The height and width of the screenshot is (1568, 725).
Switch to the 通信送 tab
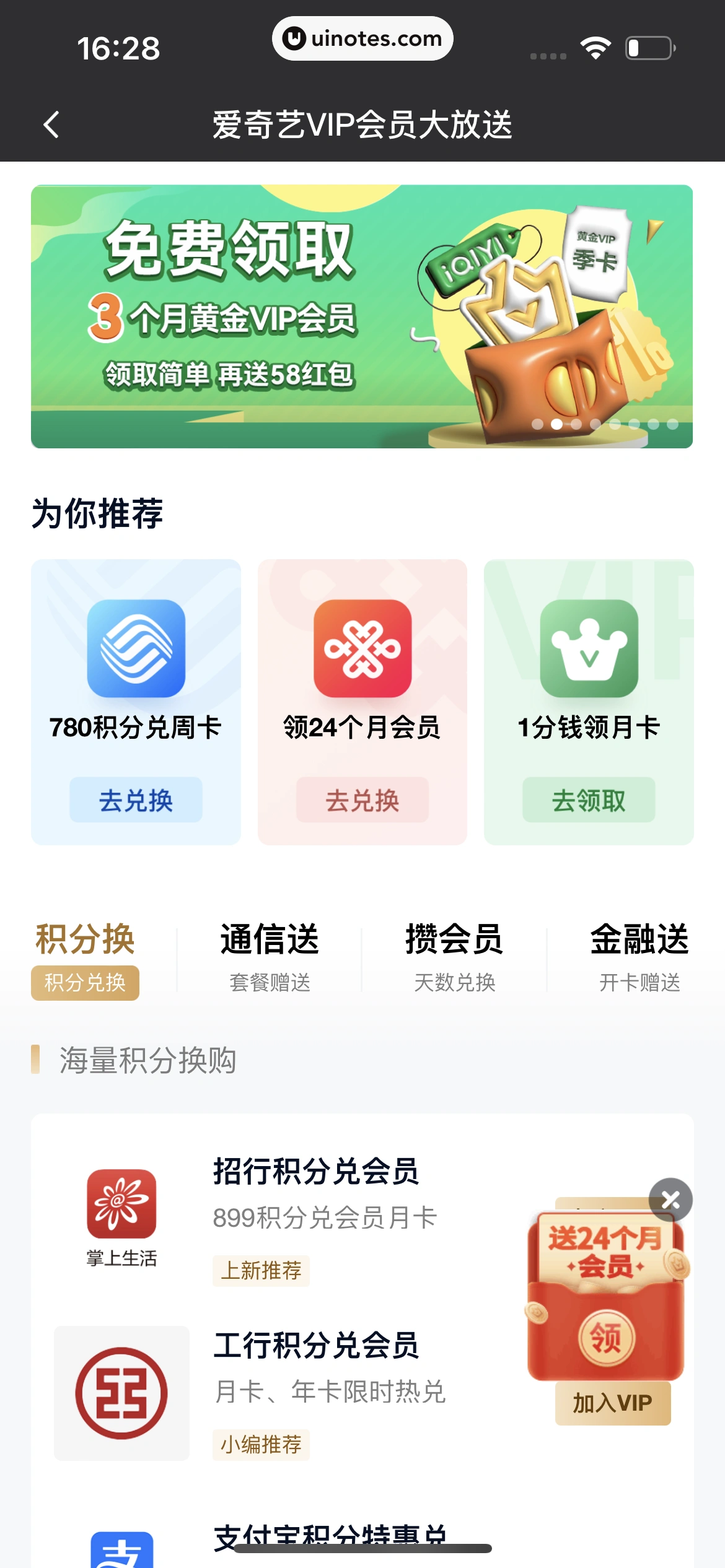pos(269,942)
